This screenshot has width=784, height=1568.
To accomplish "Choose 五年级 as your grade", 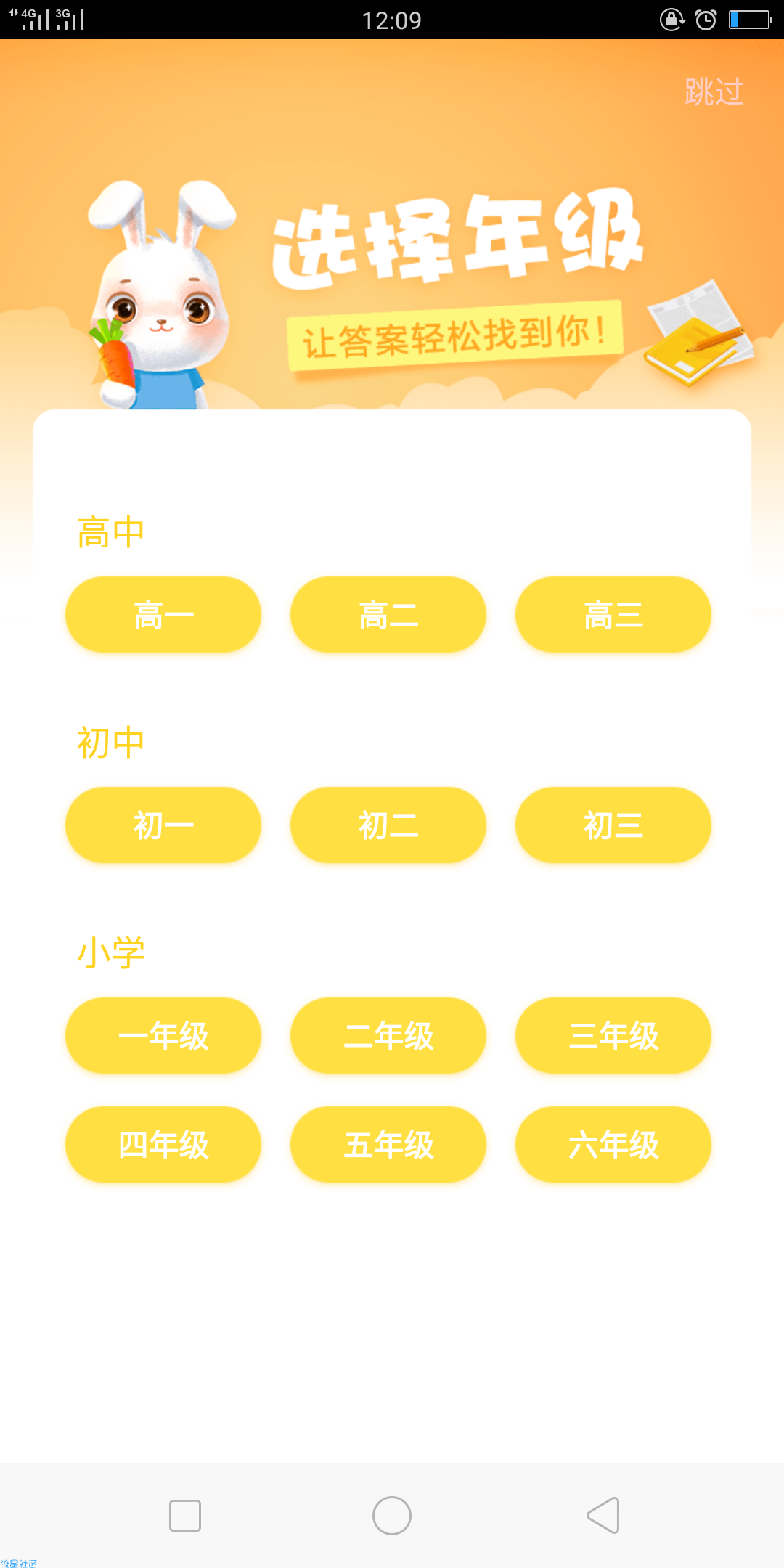I will (388, 1145).
